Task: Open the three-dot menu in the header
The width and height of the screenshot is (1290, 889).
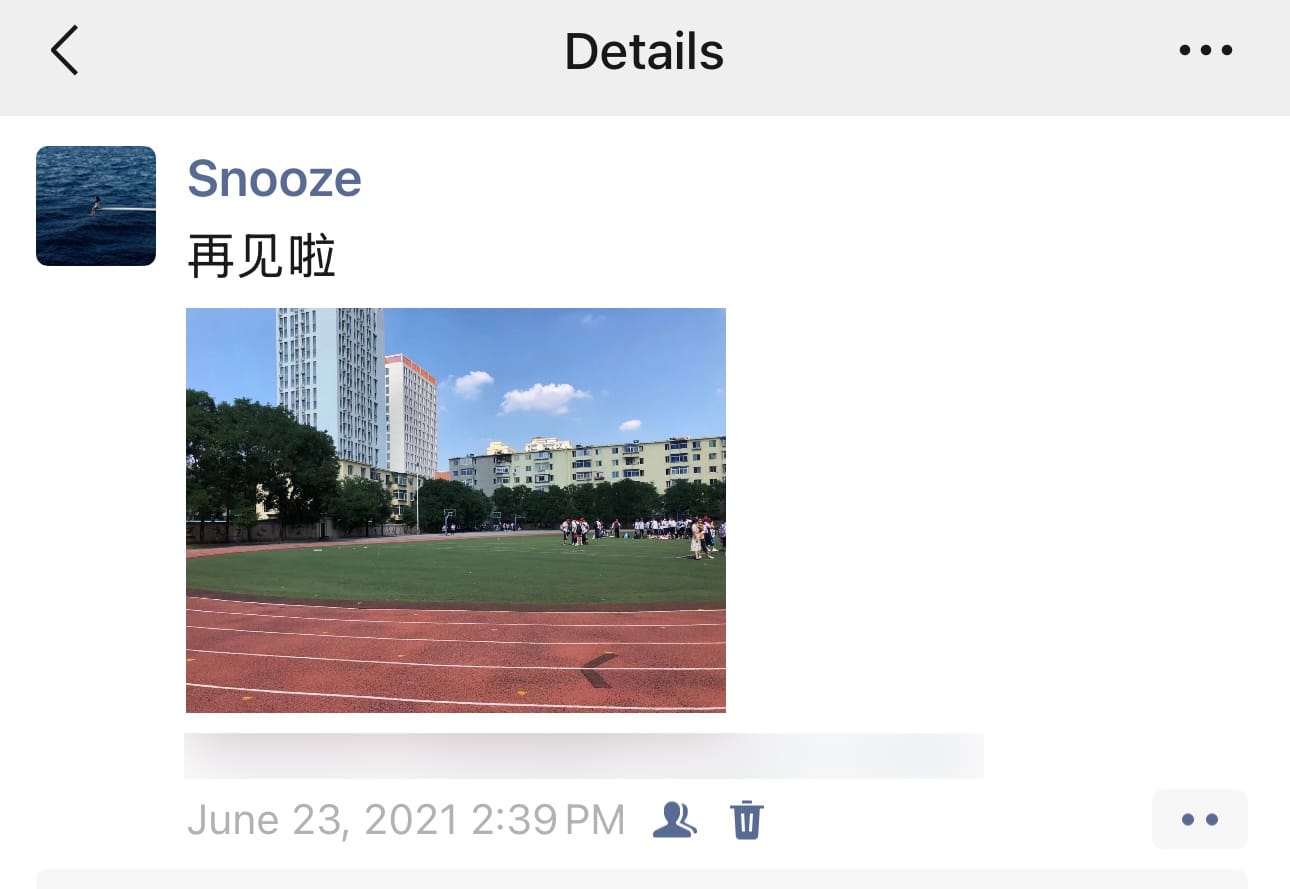Action: tap(1205, 51)
